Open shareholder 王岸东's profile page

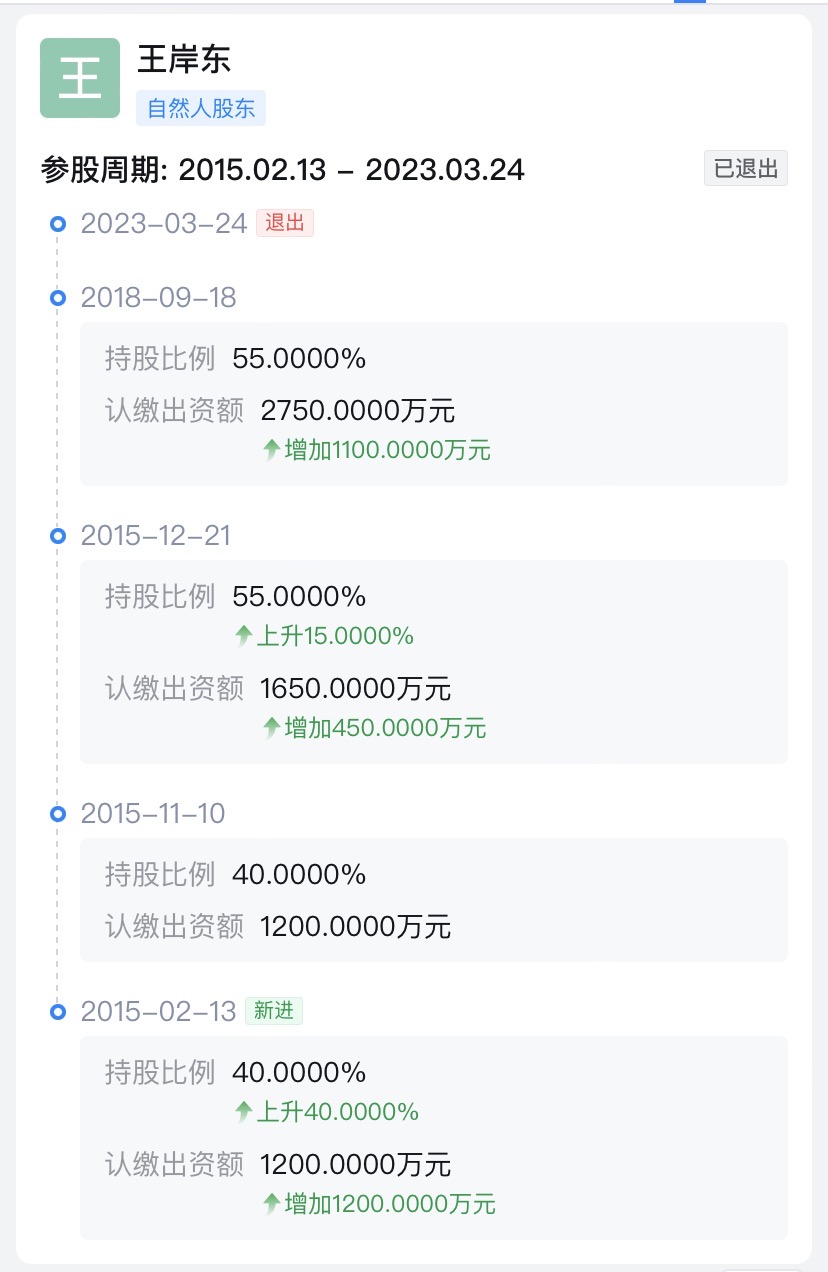click(184, 60)
